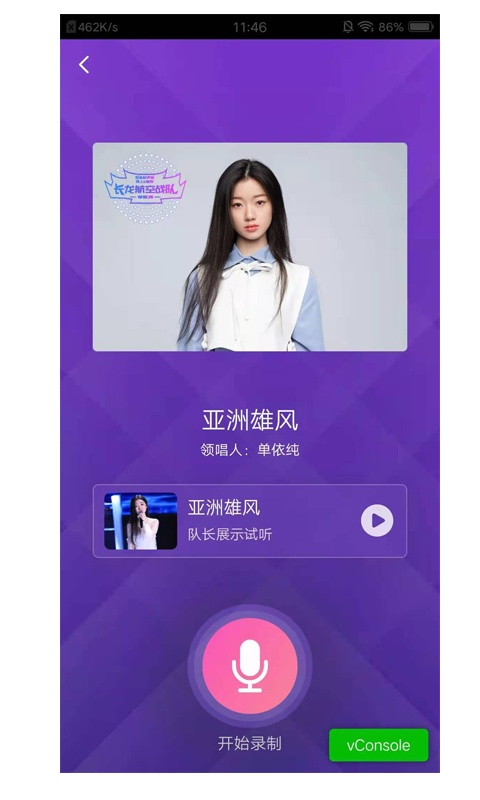480x800 pixels.
Task: Open the green vConsole debug button
Action: point(378,745)
